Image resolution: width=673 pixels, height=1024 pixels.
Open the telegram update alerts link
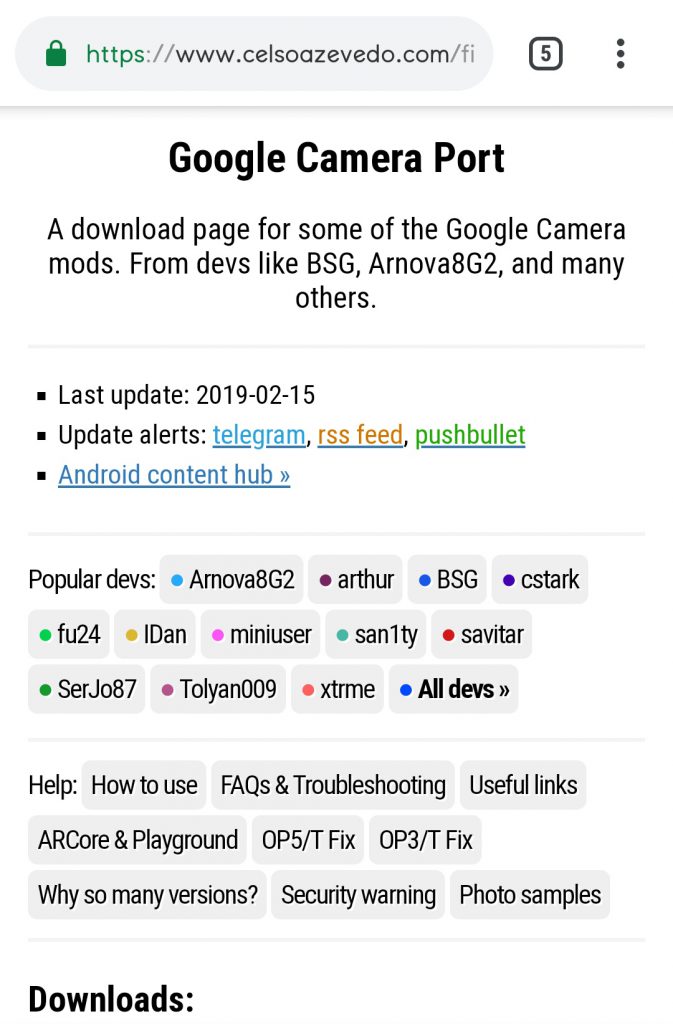259,435
